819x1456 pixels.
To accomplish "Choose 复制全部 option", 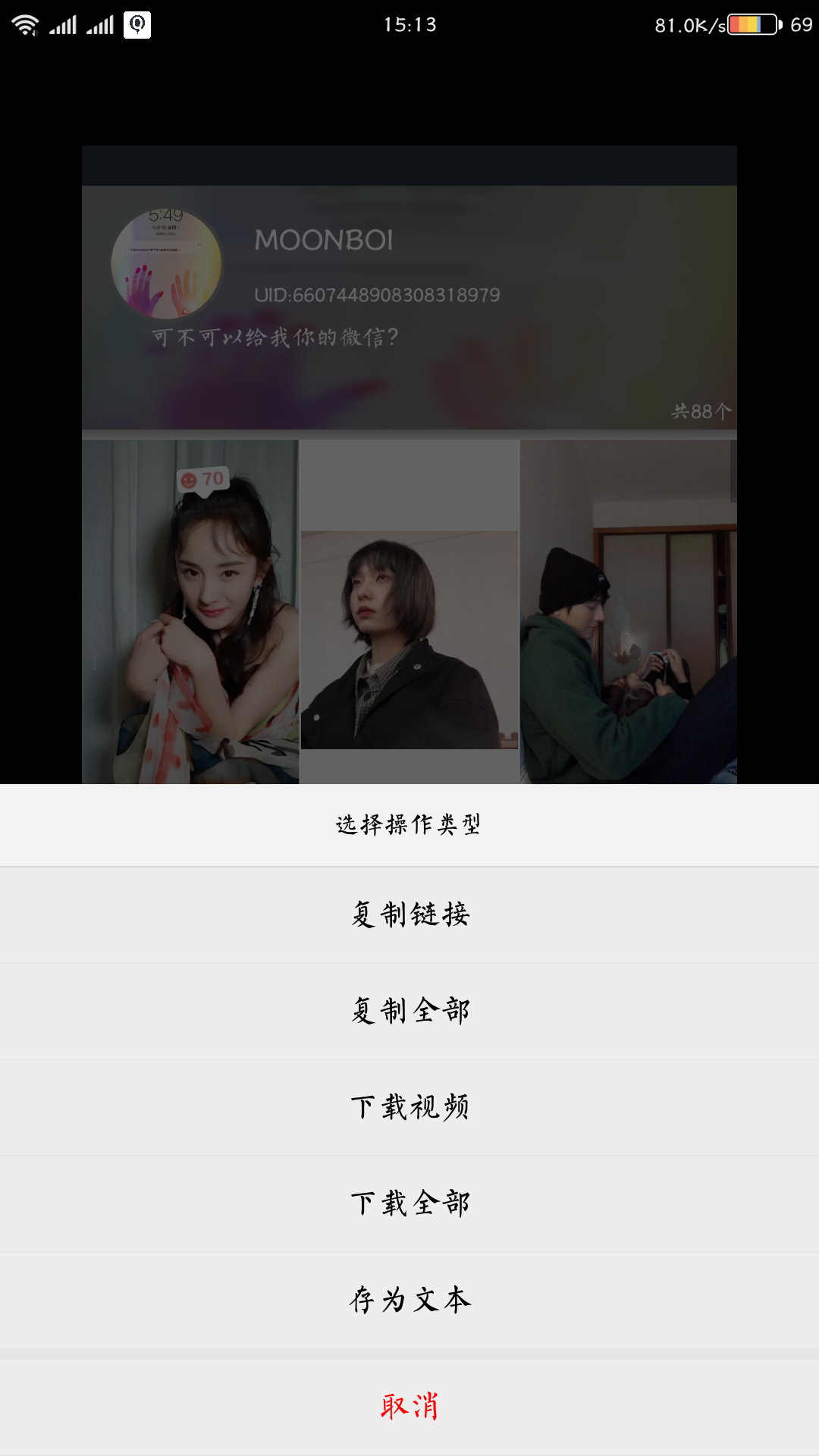I will click(x=409, y=1011).
